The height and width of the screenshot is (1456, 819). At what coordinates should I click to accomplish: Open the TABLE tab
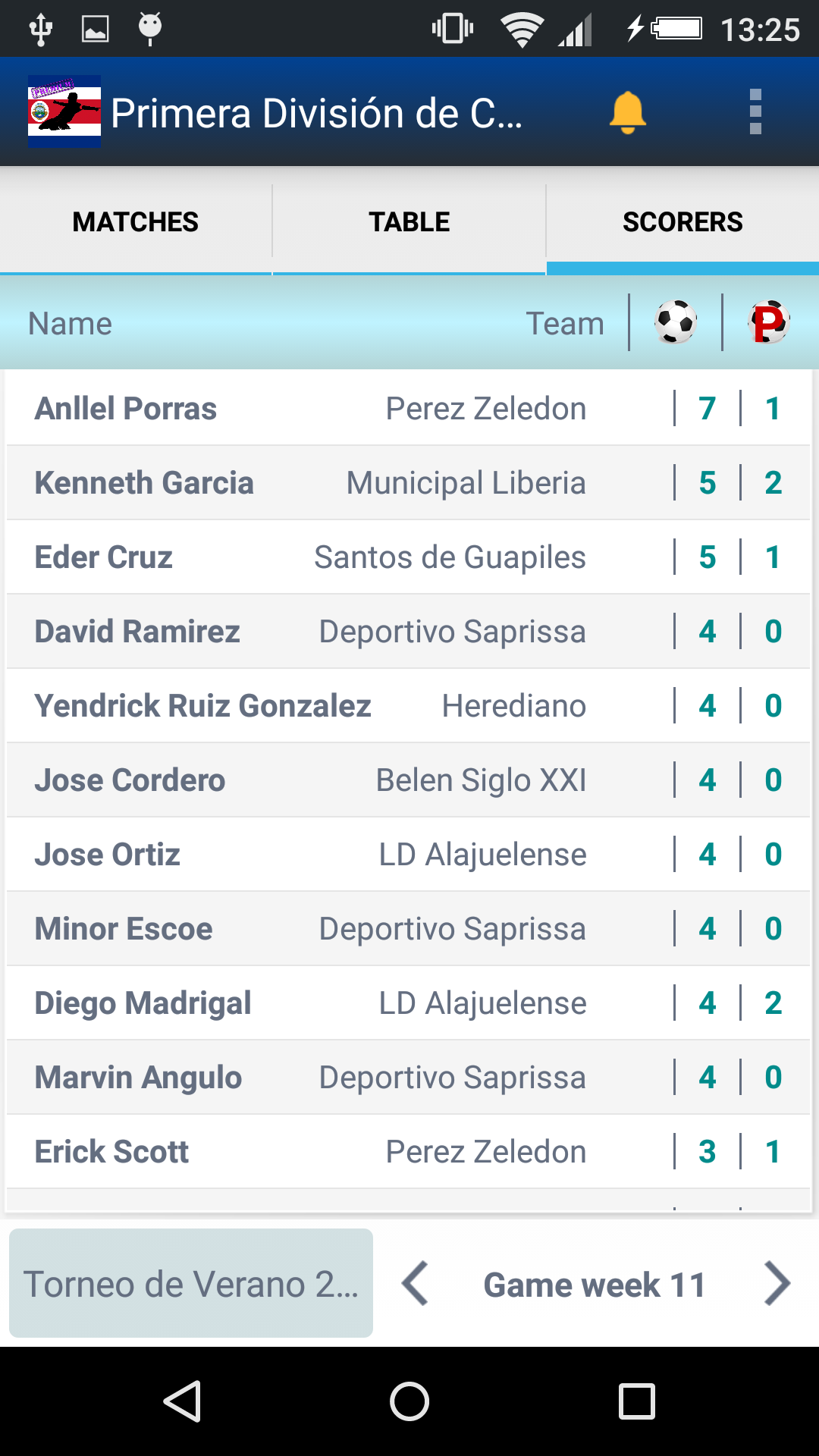(408, 221)
